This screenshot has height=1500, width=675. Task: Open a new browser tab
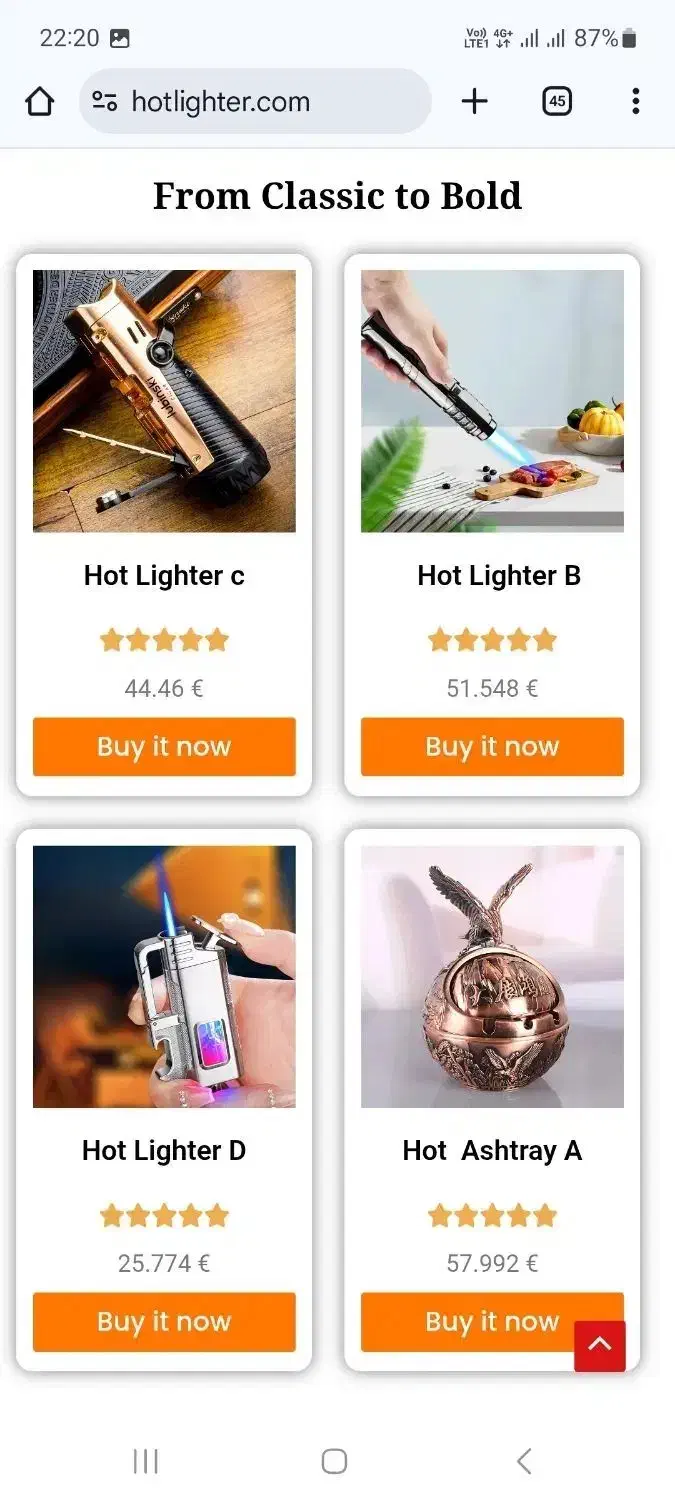475,101
